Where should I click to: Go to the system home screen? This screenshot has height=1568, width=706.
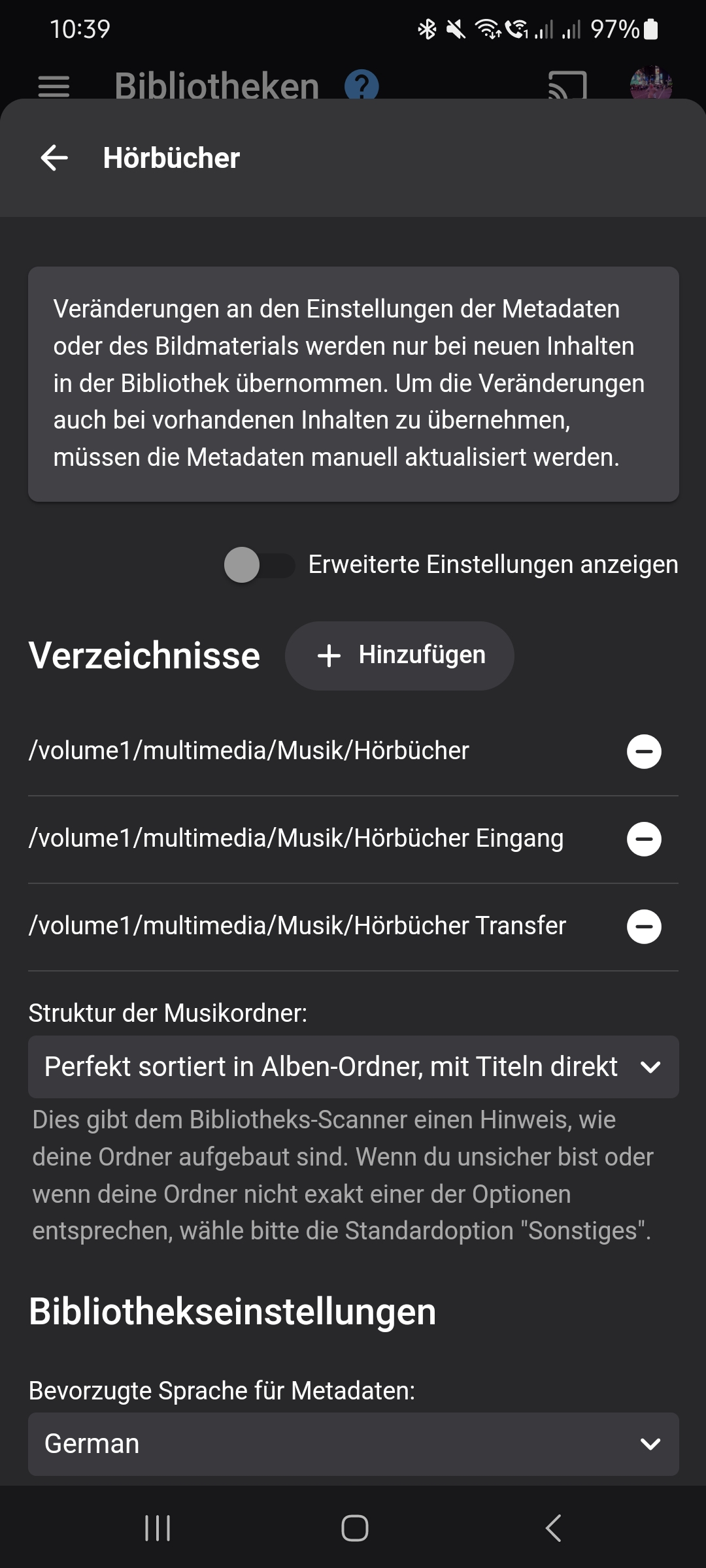tap(354, 1528)
